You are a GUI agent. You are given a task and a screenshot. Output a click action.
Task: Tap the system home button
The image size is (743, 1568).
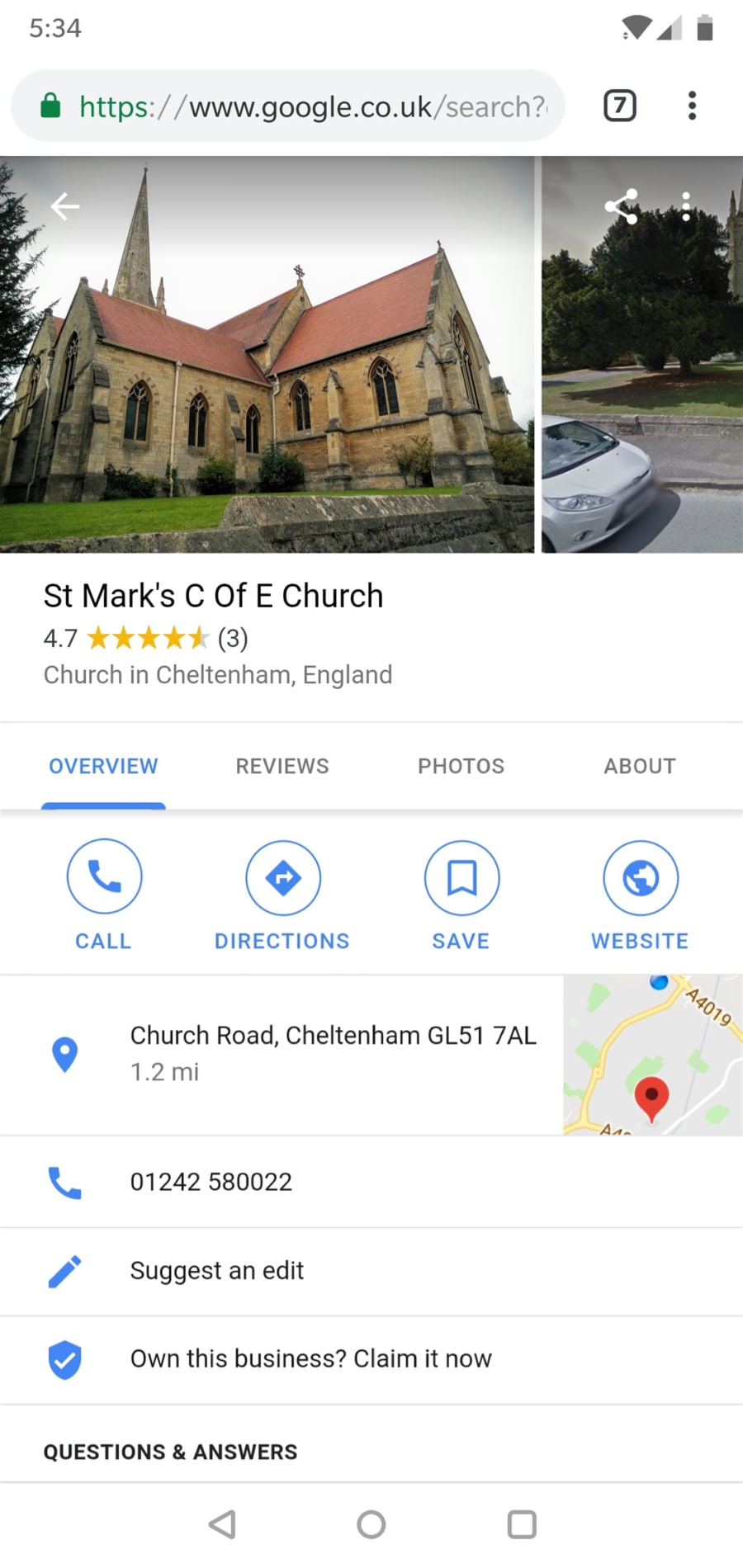371,1524
